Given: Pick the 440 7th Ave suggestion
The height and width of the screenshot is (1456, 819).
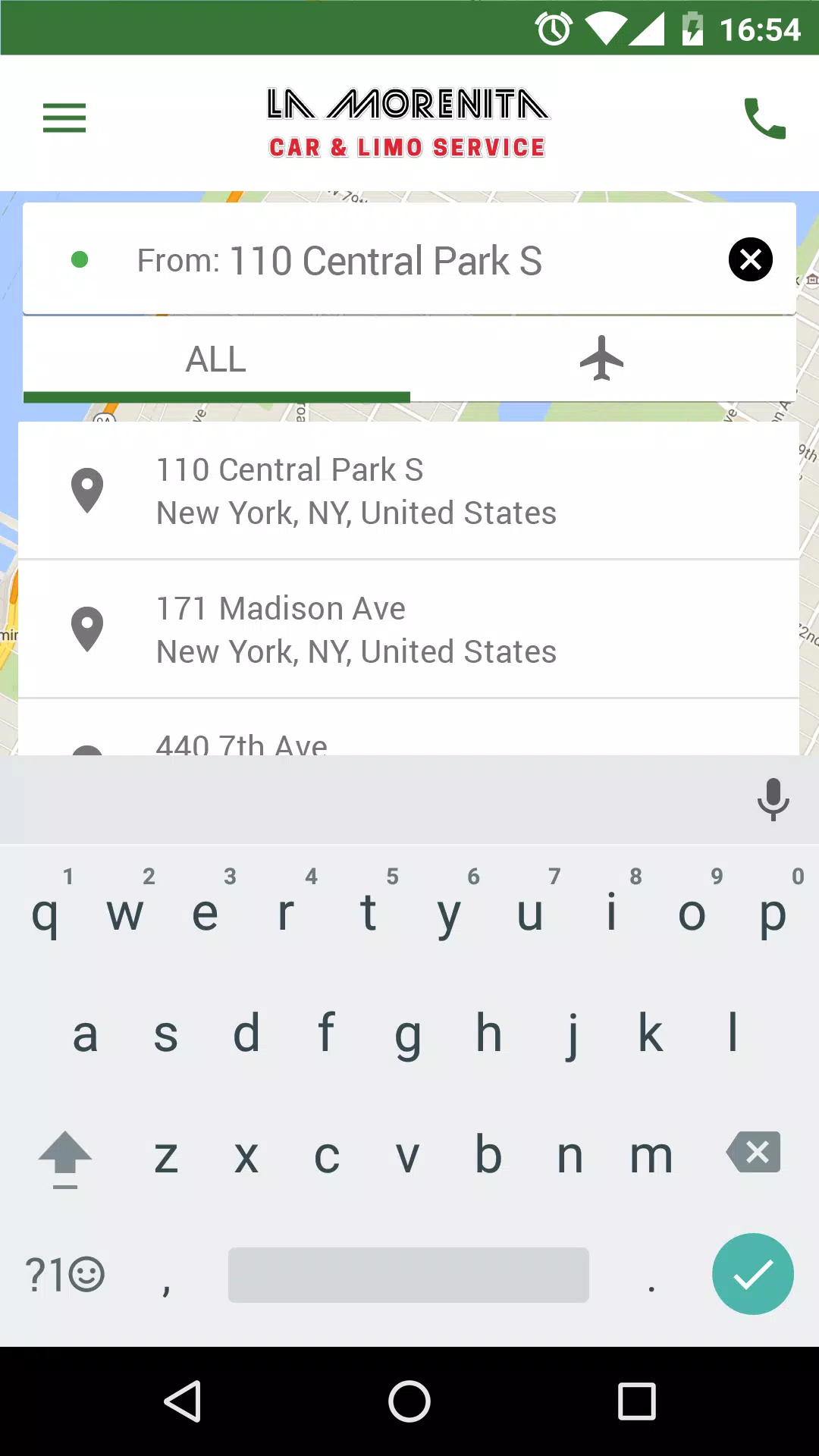Looking at the screenshot, I should point(409,727).
